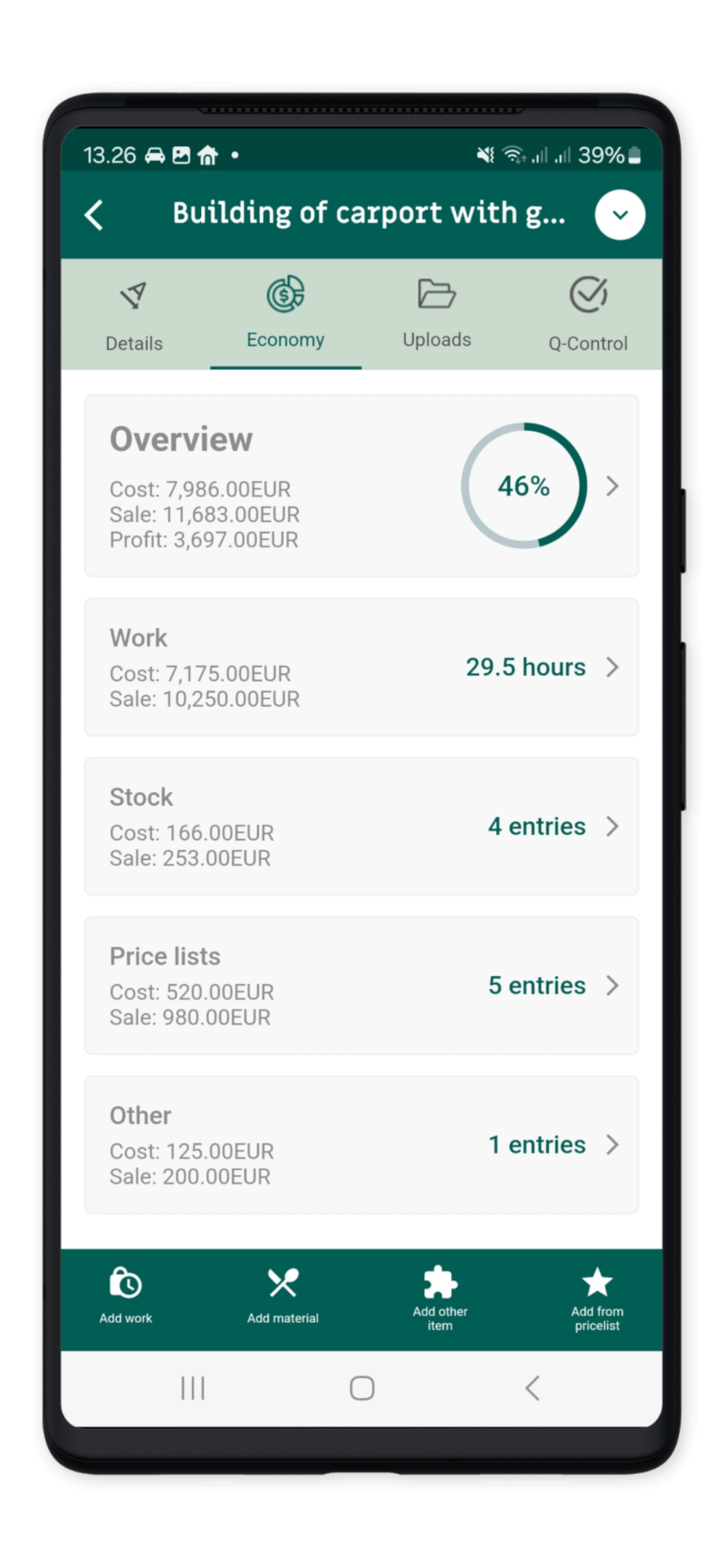724x1568 pixels.
Task: Open the recent apps view
Action: point(193,1388)
